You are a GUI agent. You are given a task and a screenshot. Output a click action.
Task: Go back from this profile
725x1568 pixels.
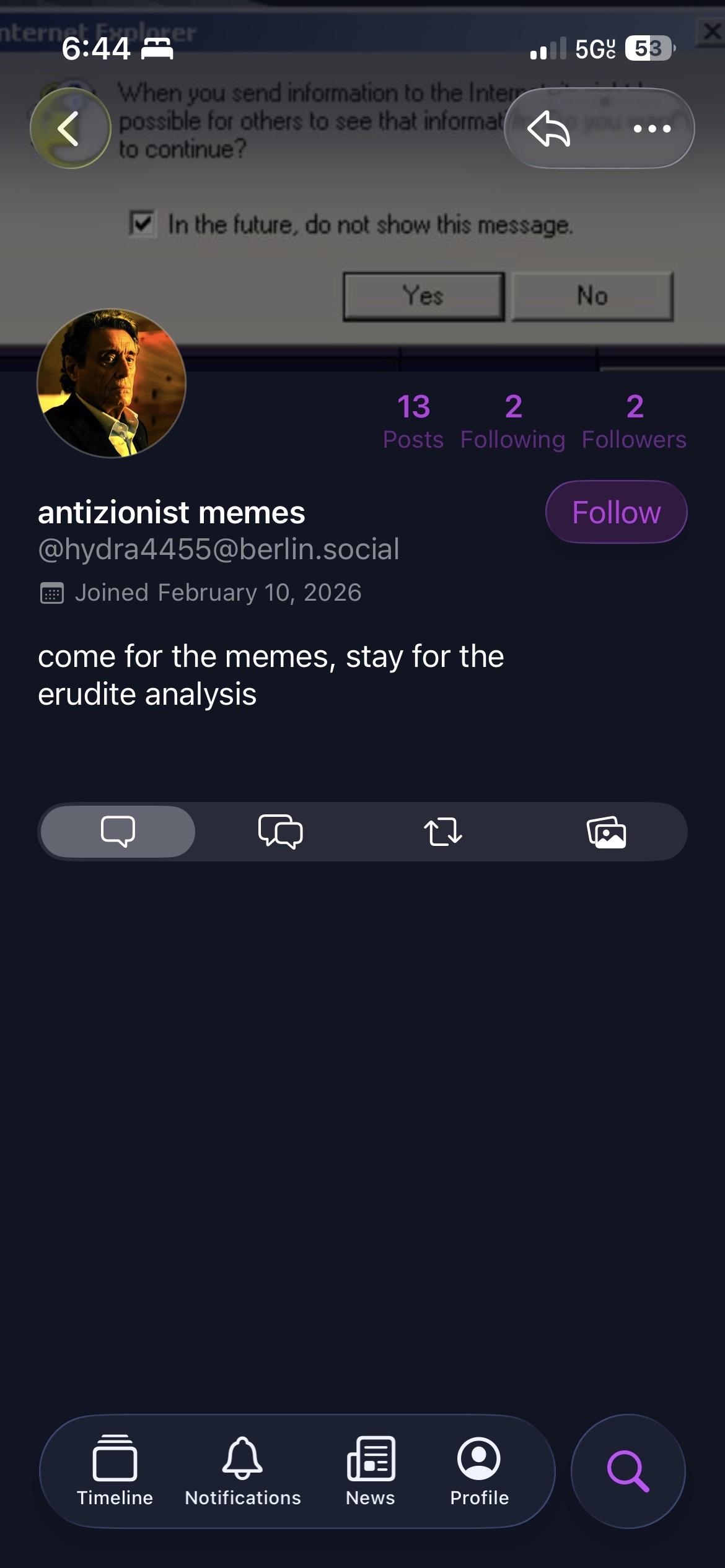(70, 128)
